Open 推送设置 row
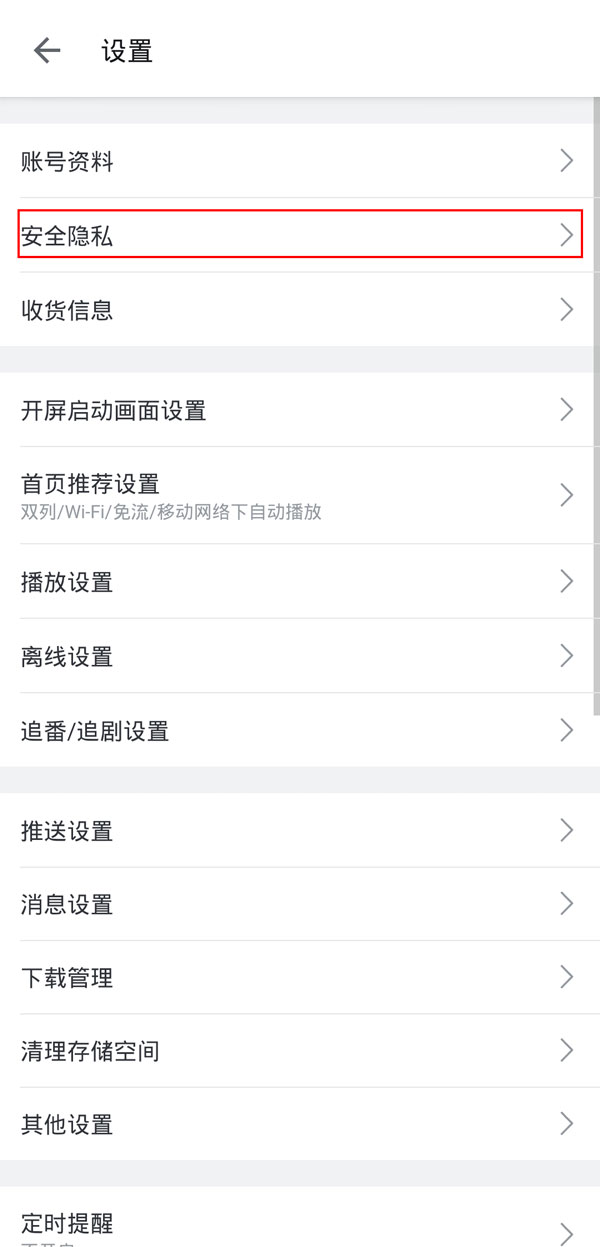The height and width of the screenshot is (1247, 600). click(x=300, y=830)
